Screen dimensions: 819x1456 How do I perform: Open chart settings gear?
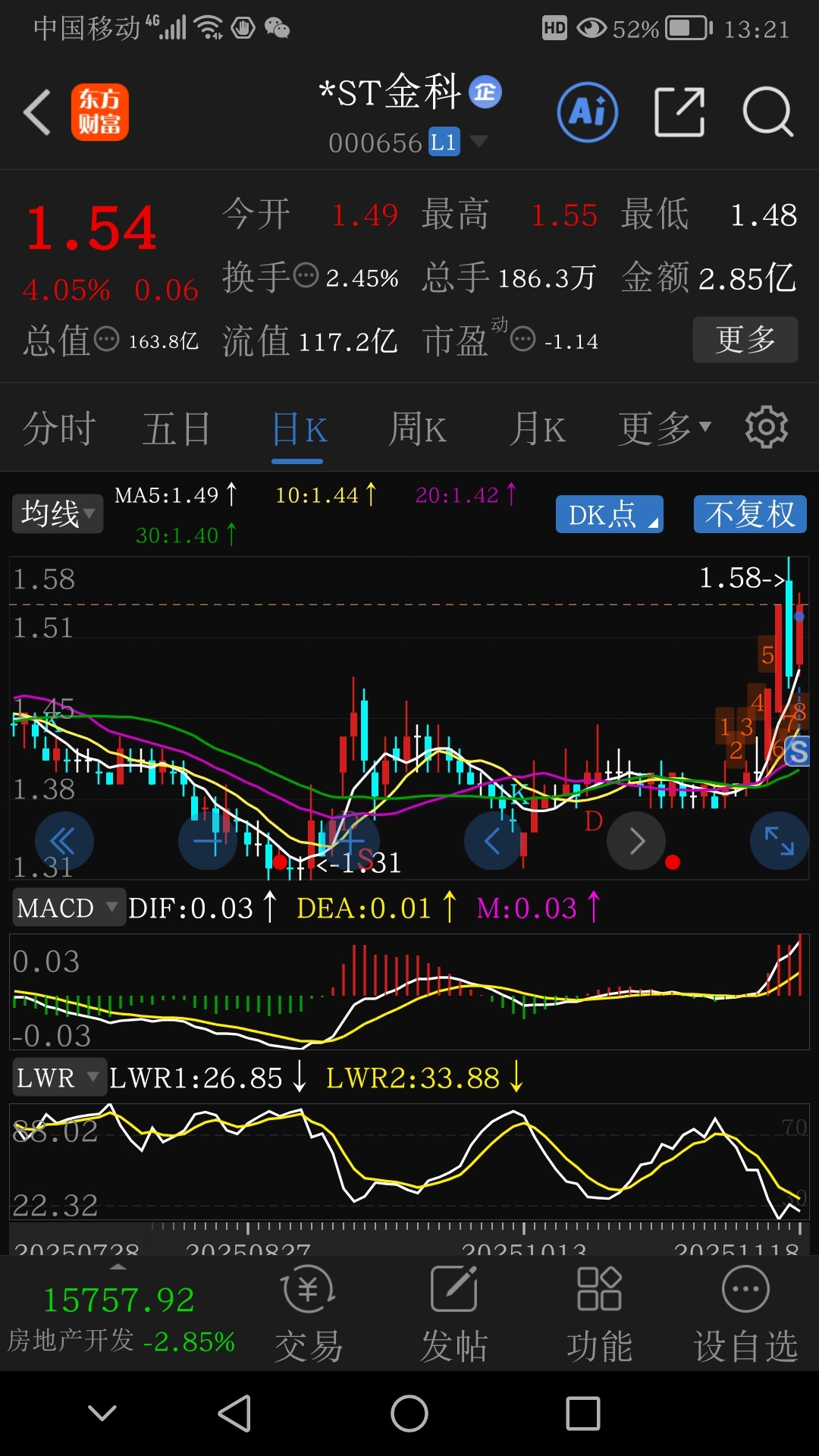(x=767, y=428)
